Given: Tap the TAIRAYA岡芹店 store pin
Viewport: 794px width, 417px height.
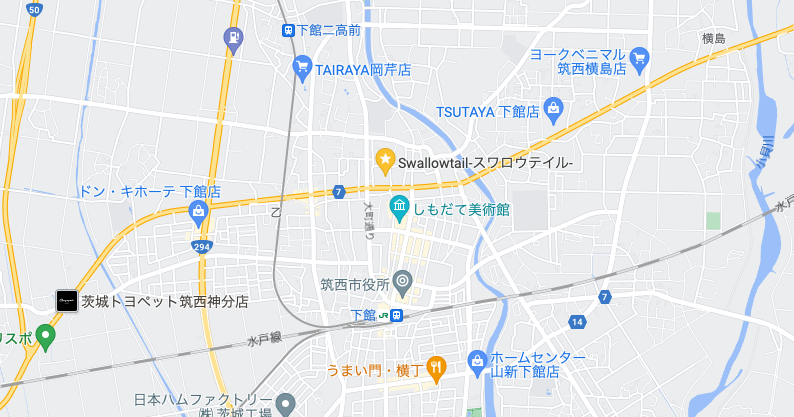Looking at the screenshot, I should point(302,68).
